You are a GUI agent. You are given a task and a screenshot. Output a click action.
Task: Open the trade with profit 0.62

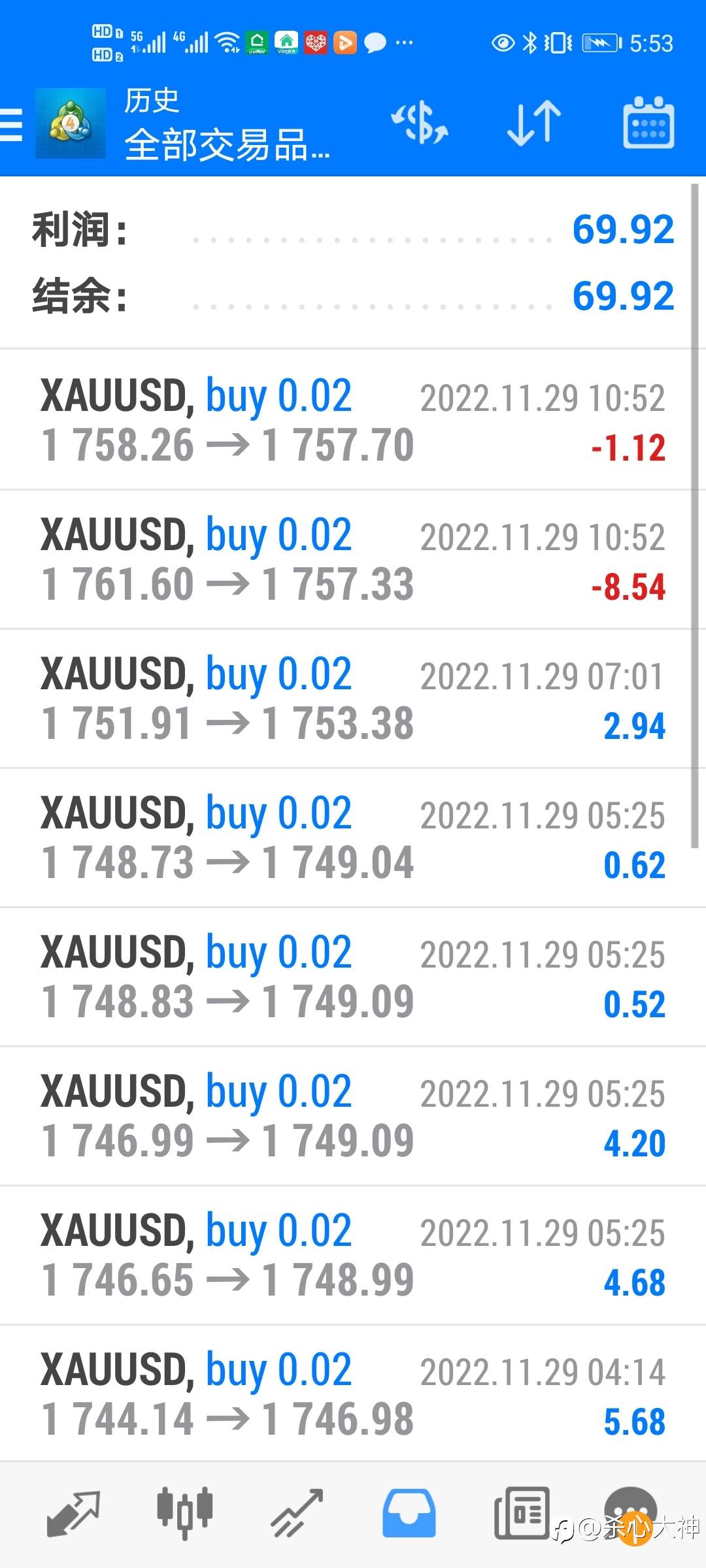(x=353, y=838)
